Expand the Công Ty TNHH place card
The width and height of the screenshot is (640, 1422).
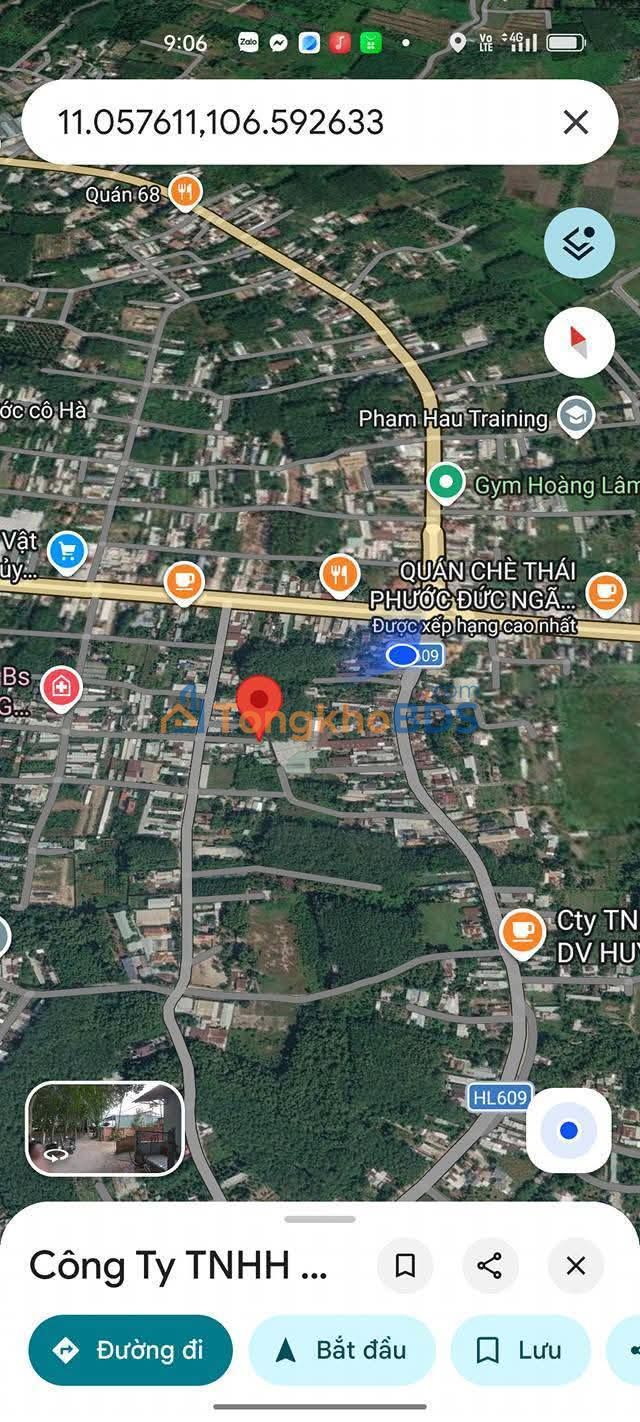(x=180, y=1266)
